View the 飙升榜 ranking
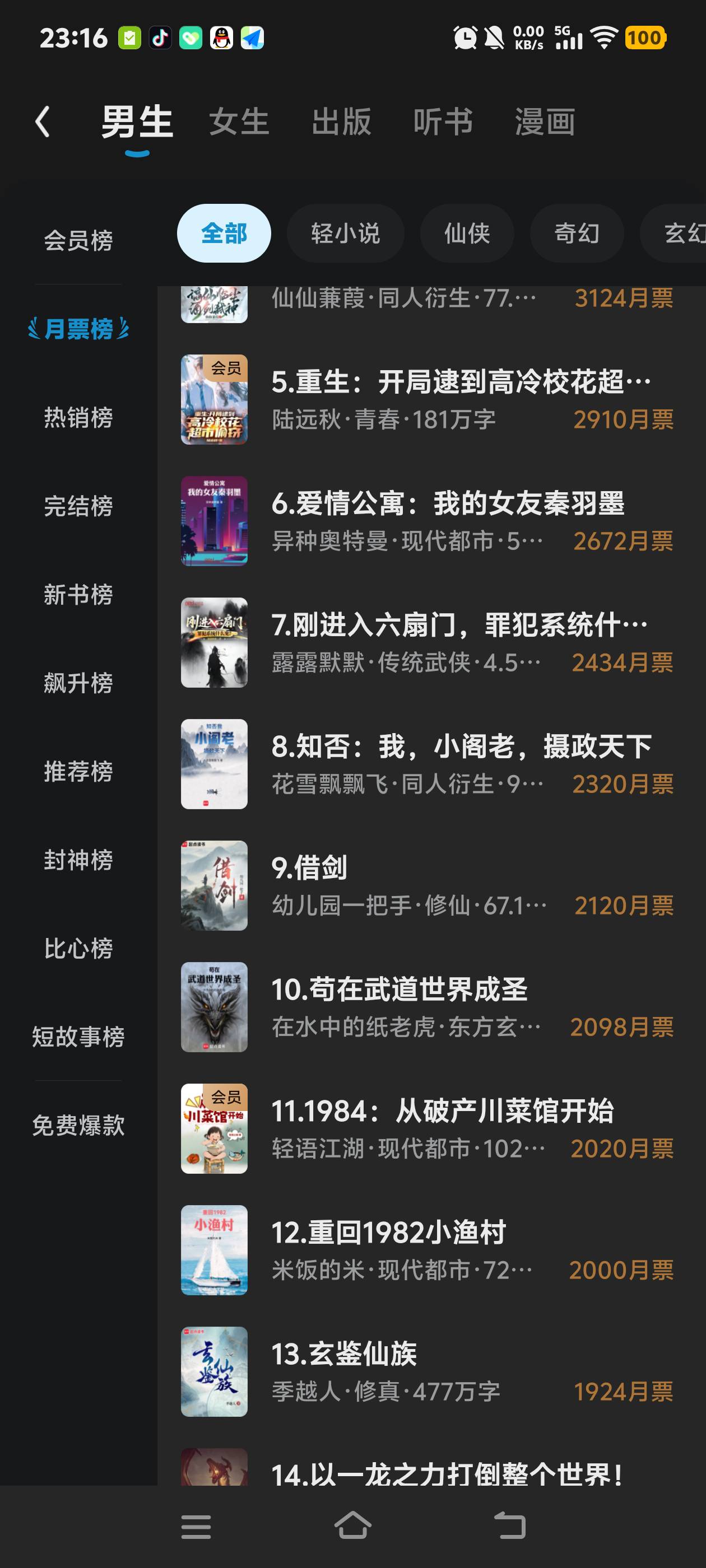This screenshot has height=1568, width=706. point(78,683)
